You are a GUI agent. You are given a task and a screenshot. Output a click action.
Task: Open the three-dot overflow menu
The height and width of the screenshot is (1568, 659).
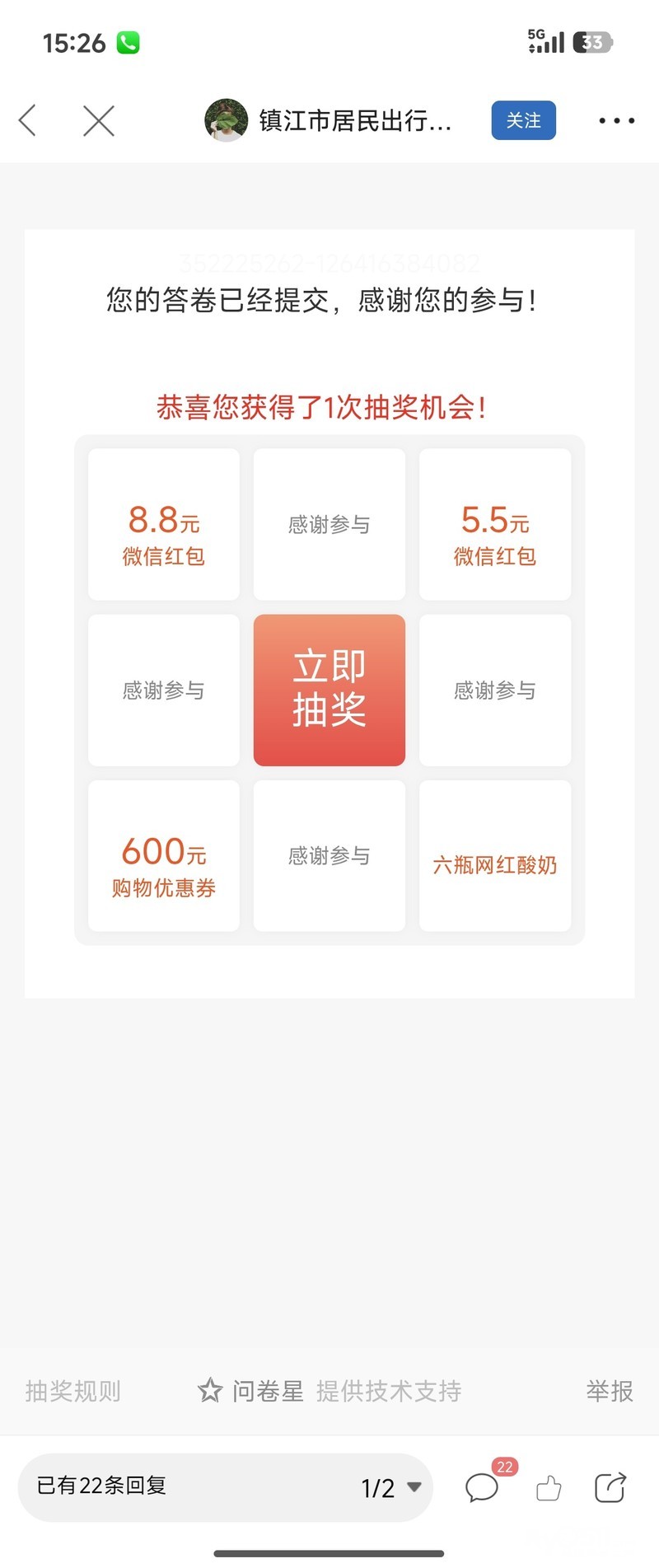pos(616,120)
